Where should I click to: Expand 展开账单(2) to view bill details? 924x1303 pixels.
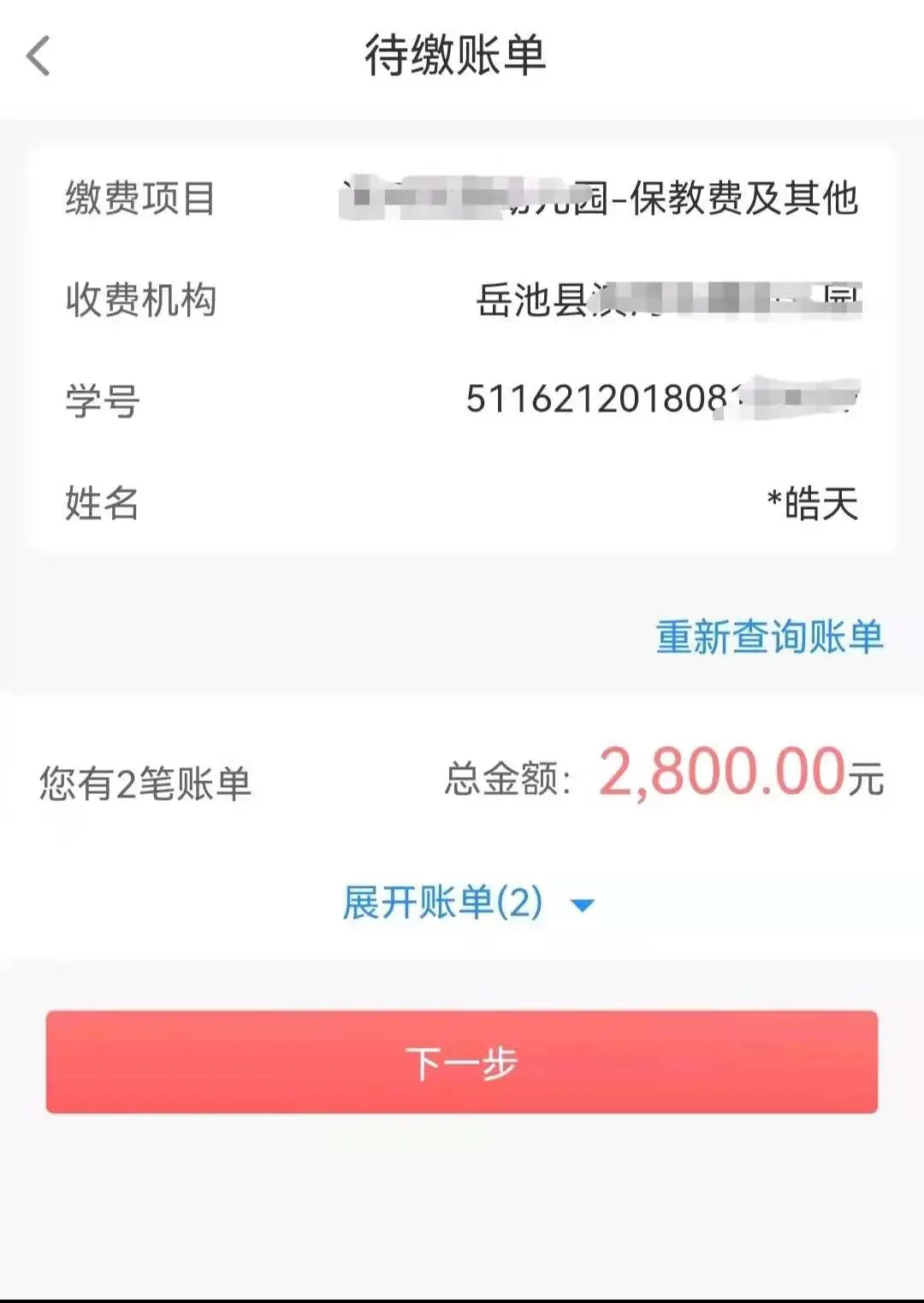point(466,903)
